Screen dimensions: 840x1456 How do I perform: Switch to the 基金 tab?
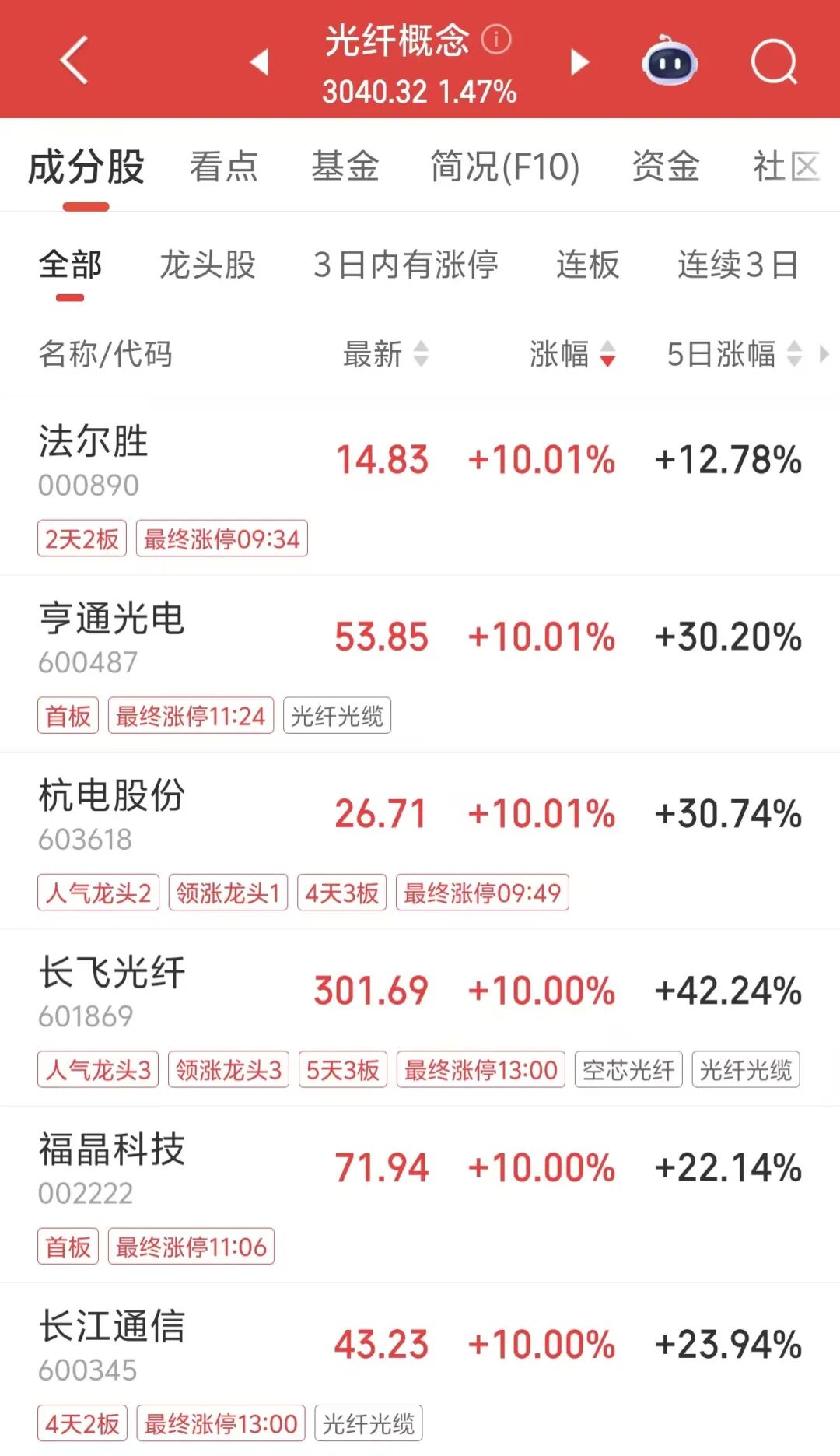(345, 167)
